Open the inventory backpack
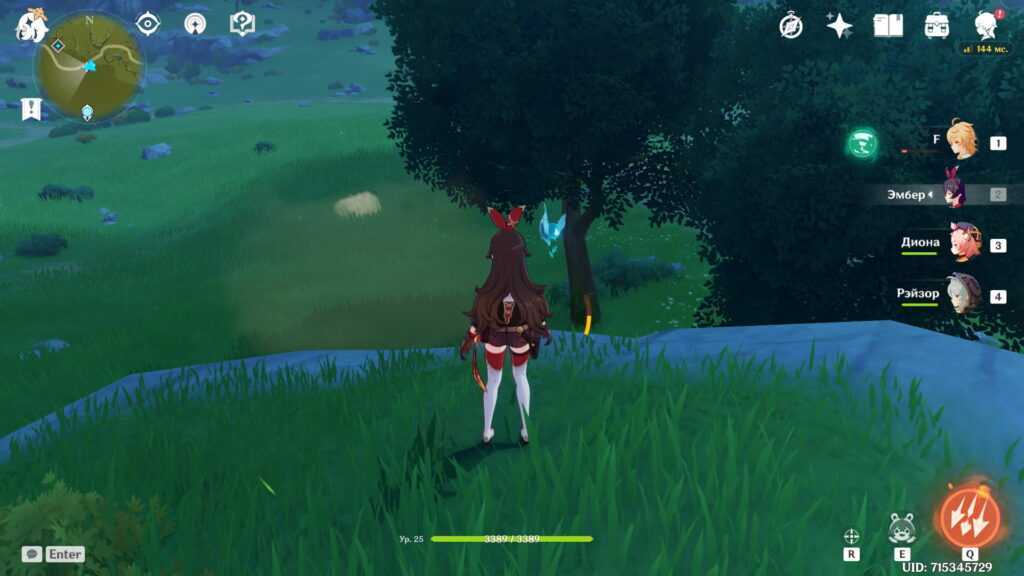This screenshot has width=1024, height=576. pyautogui.click(x=937, y=26)
